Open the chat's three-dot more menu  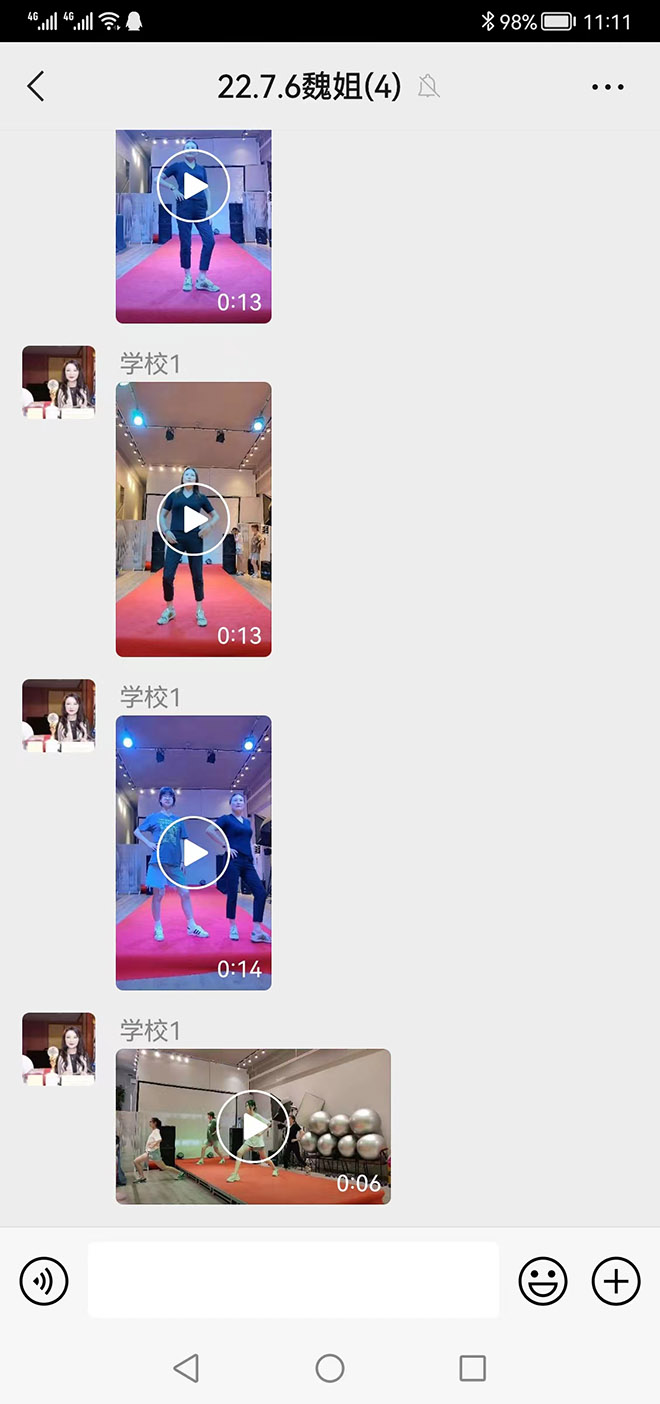(607, 87)
